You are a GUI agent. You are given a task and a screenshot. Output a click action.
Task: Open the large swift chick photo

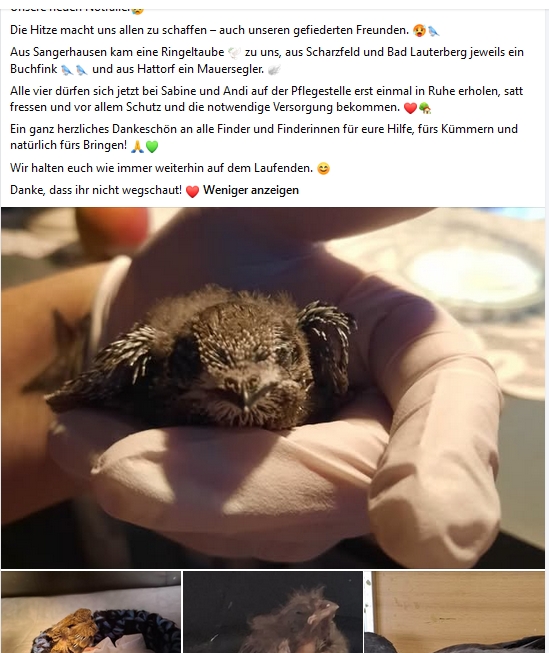point(273,388)
